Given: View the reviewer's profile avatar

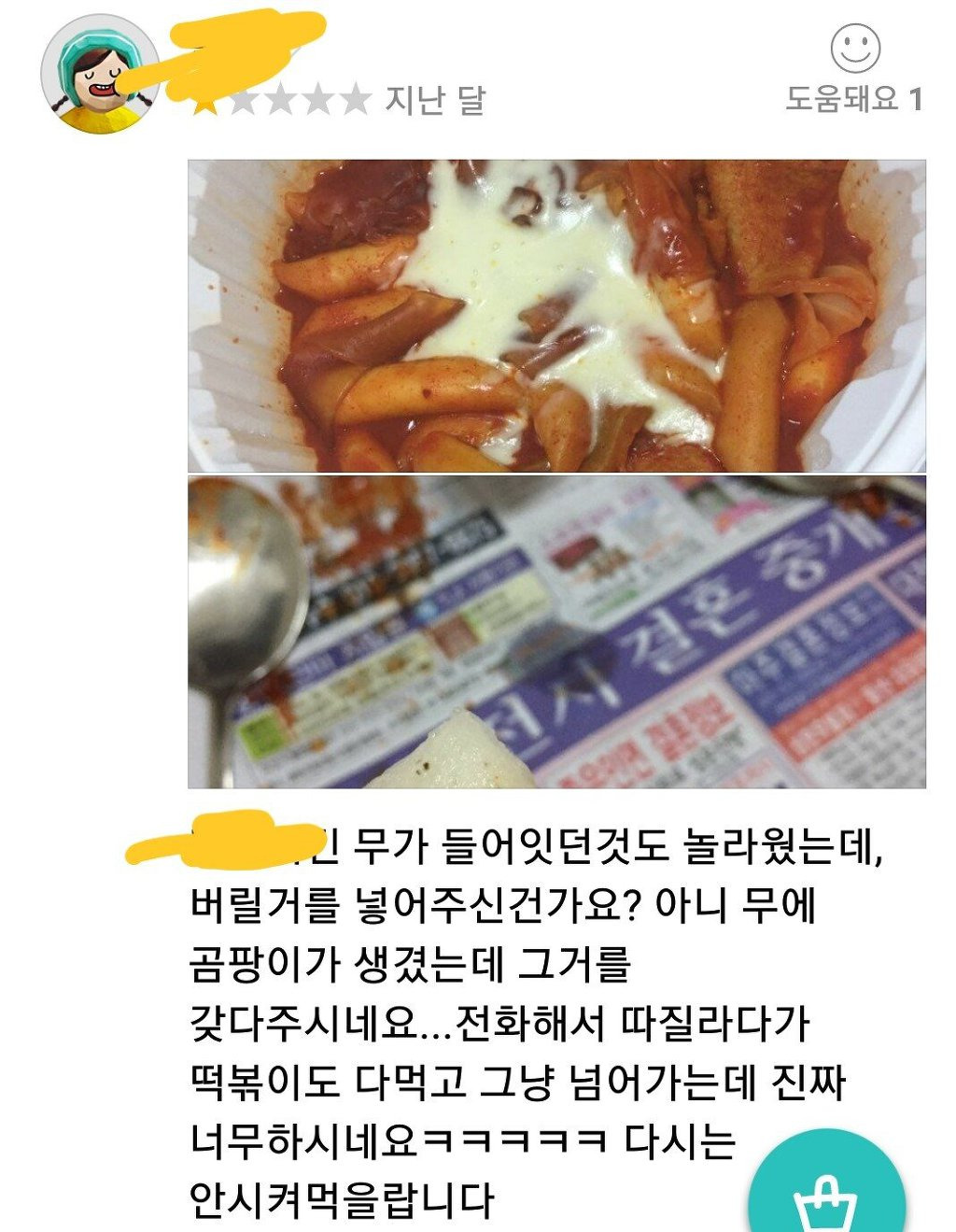Looking at the screenshot, I should pos(100,74).
